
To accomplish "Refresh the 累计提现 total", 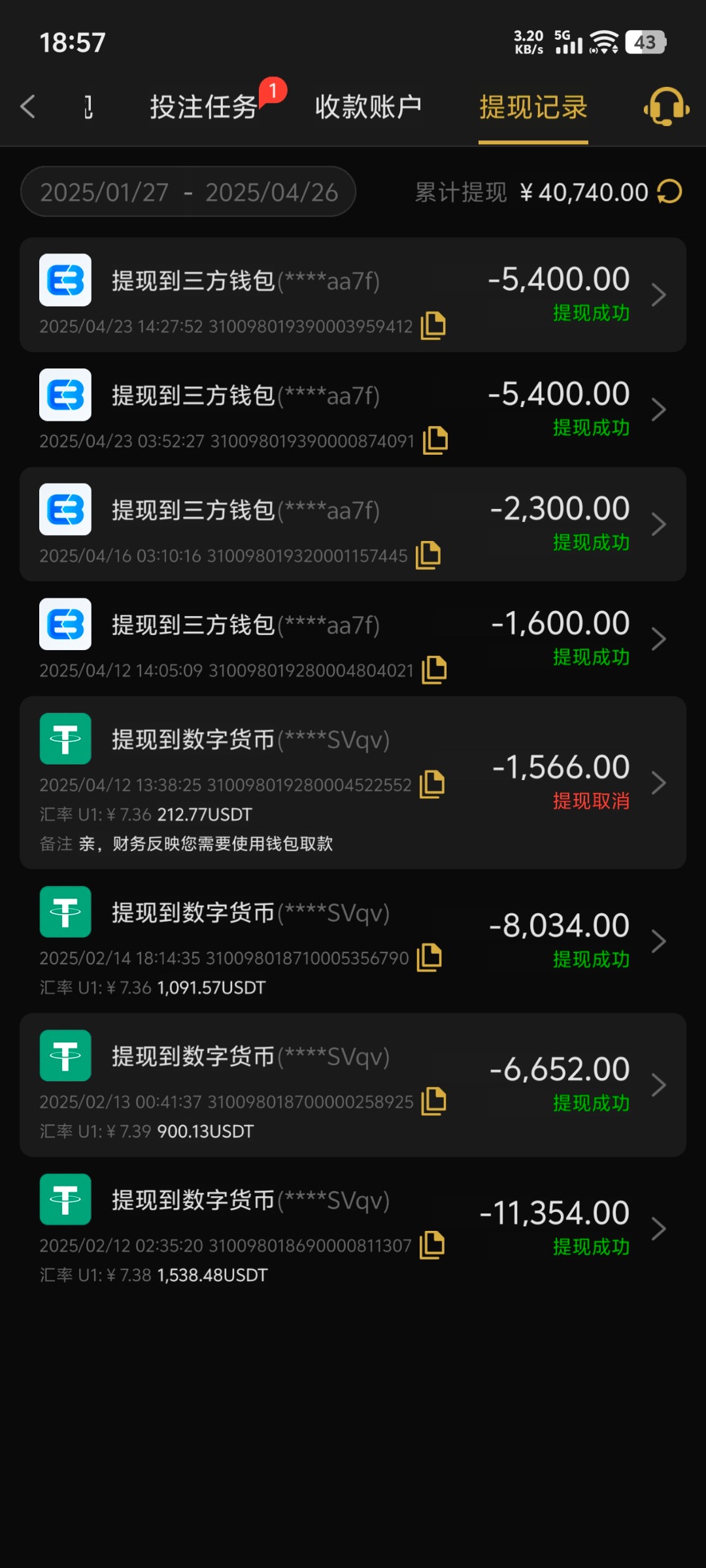I will (x=669, y=192).
